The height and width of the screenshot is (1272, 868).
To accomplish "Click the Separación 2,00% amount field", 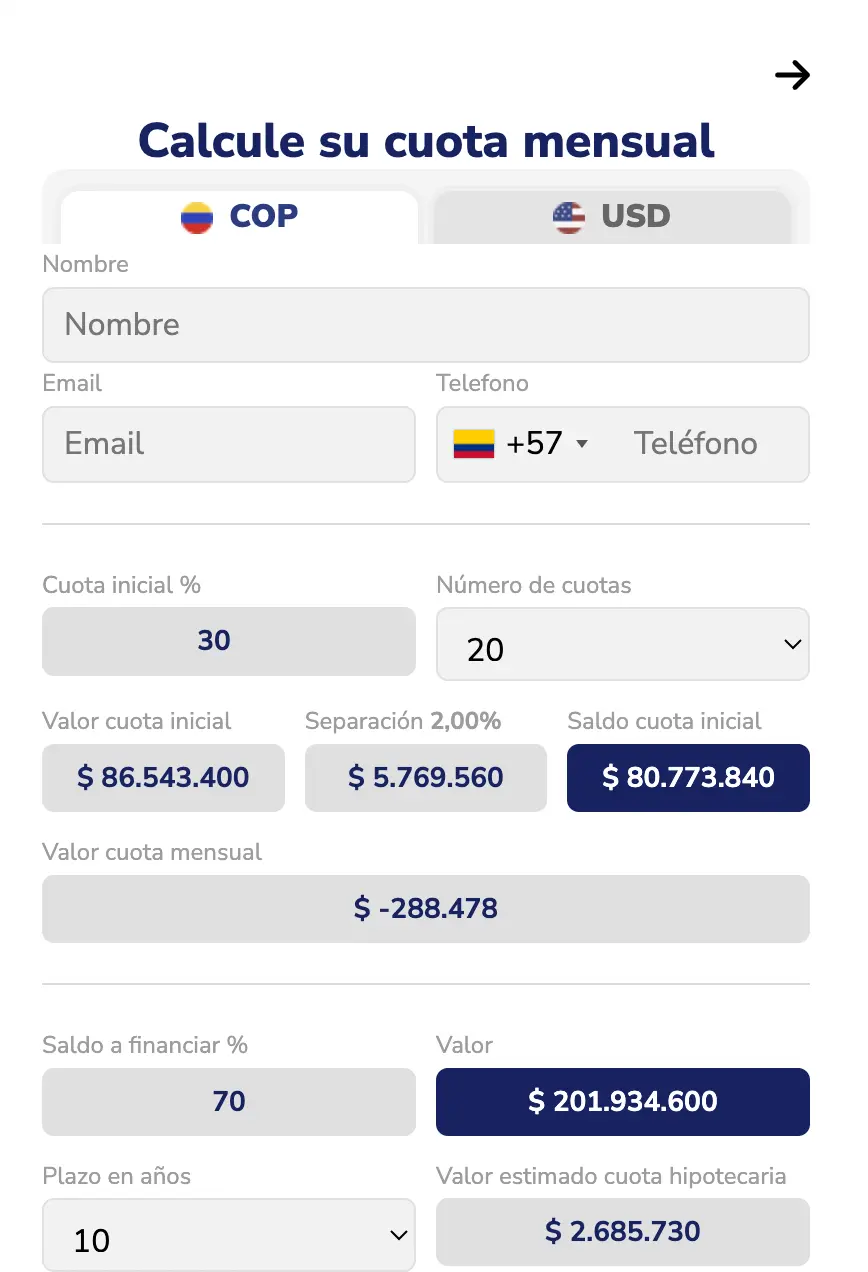I will coord(425,778).
